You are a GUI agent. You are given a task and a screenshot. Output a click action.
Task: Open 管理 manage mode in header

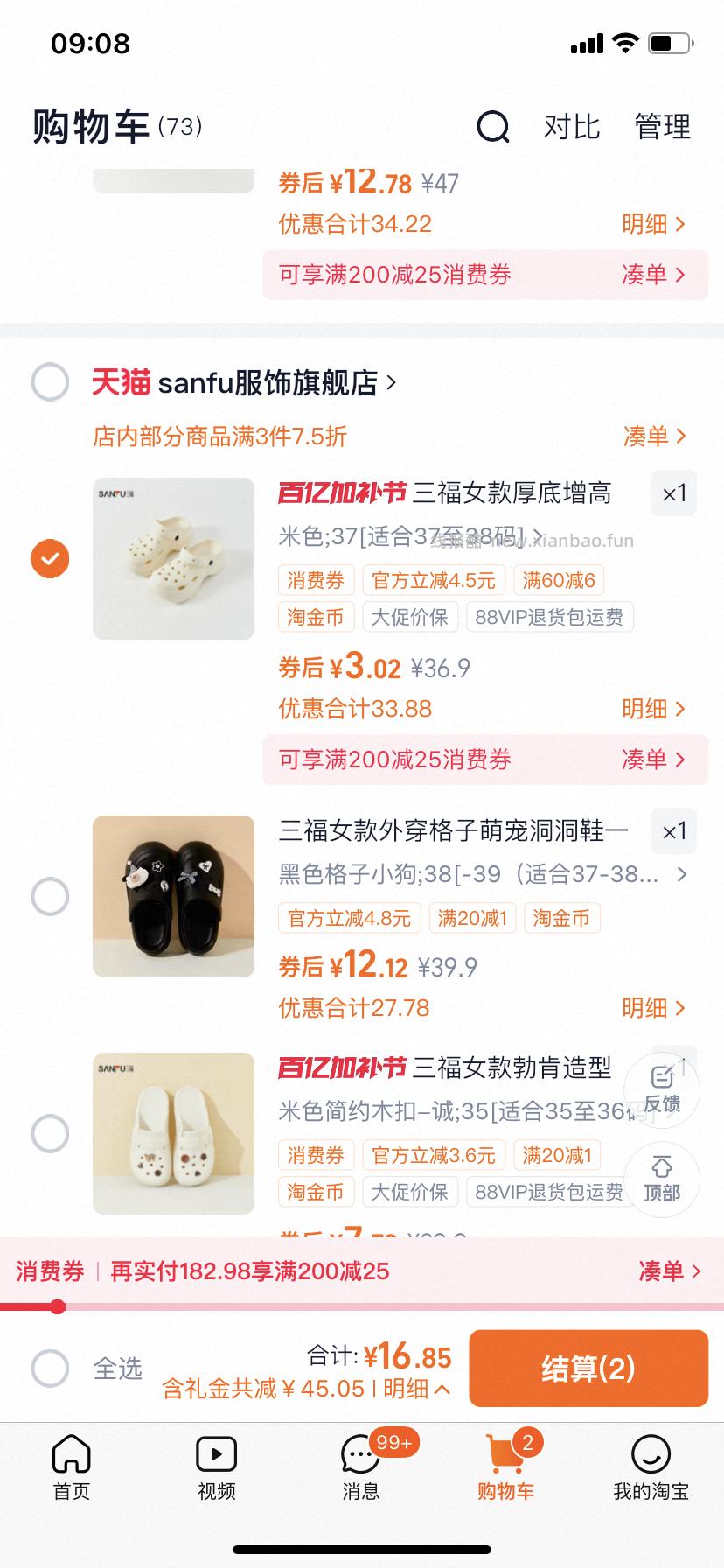click(663, 128)
